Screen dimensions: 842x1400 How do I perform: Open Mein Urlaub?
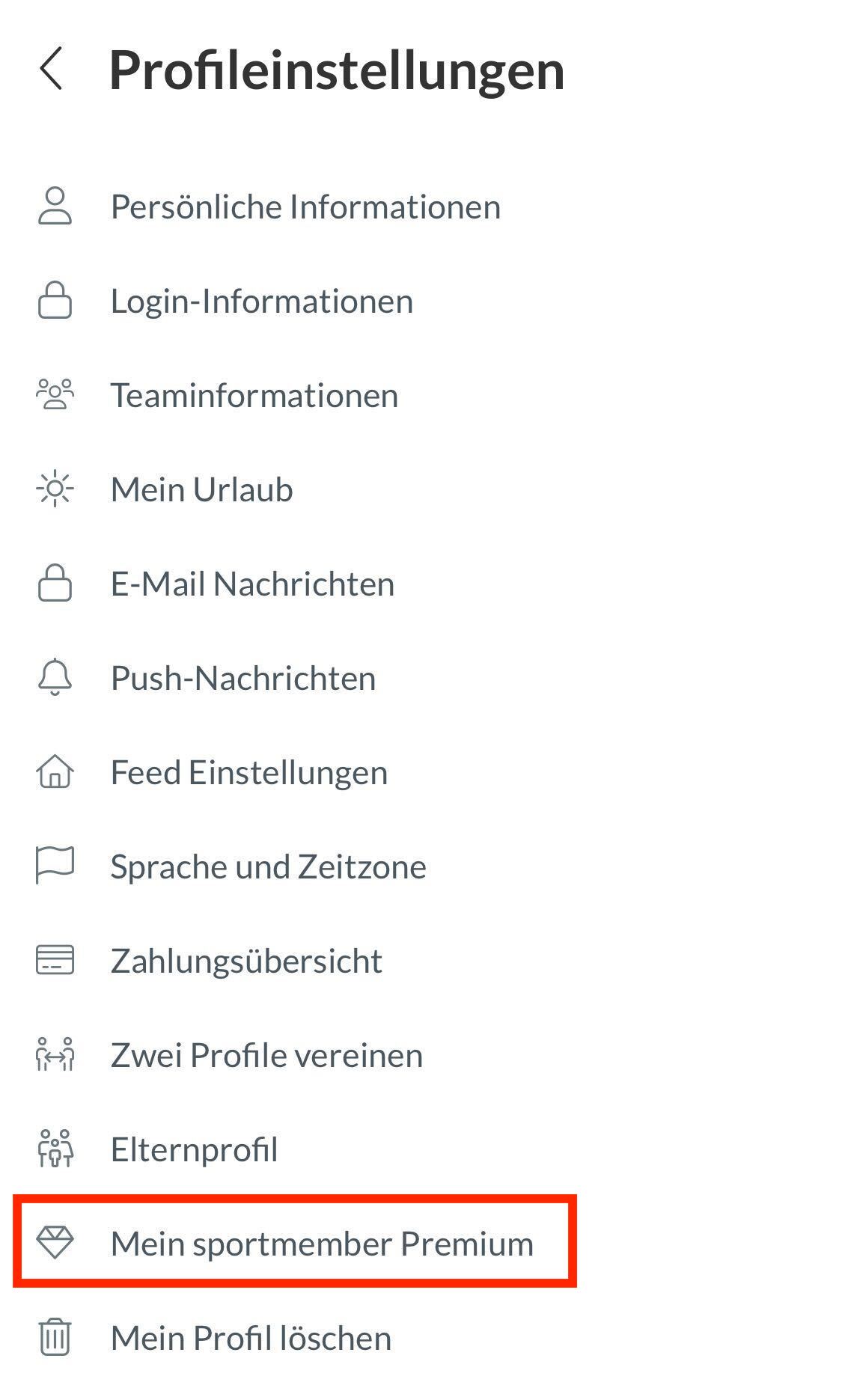click(x=201, y=490)
